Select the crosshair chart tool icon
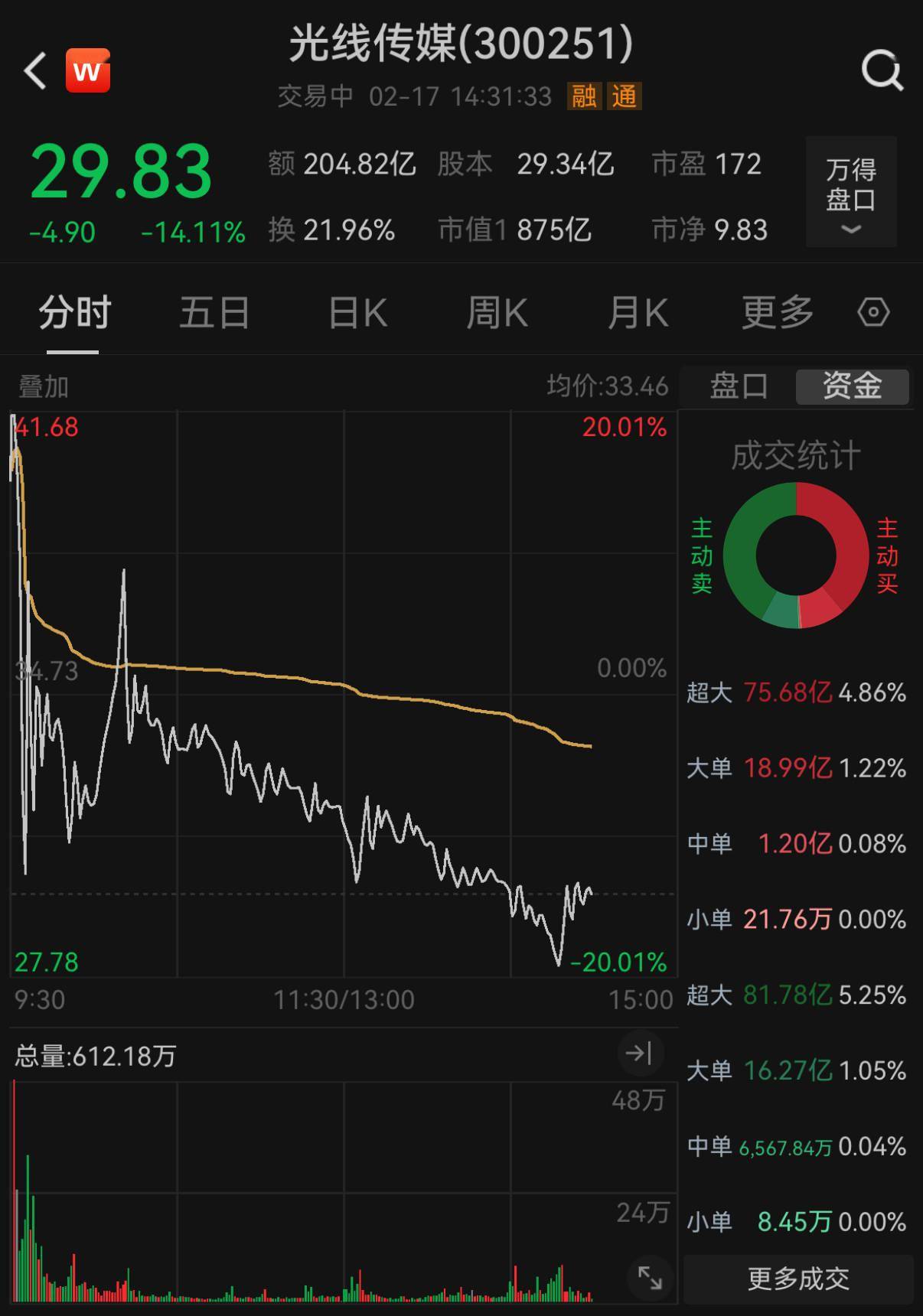The height and width of the screenshot is (1316, 923). (872, 311)
